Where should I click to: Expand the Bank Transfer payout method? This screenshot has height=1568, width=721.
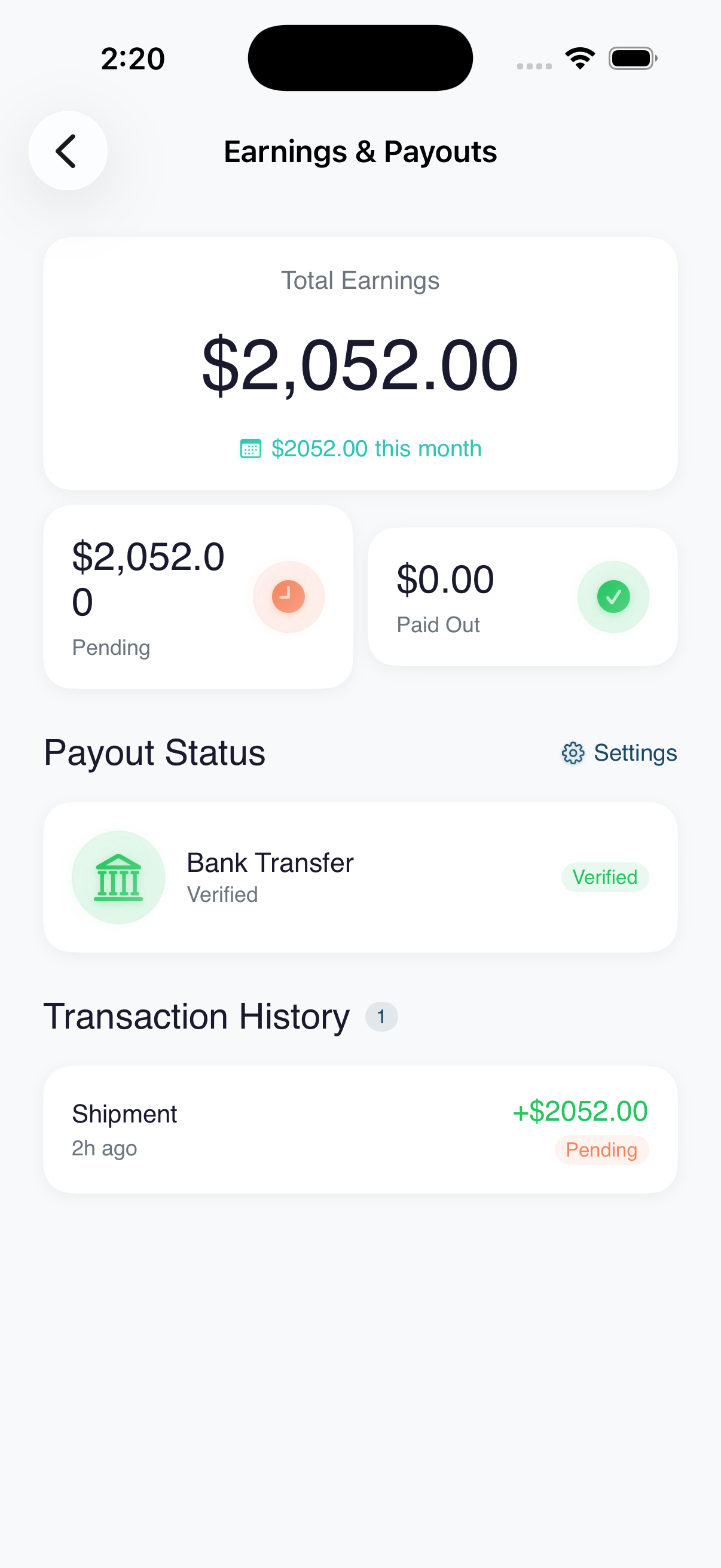(x=360, y=877)
